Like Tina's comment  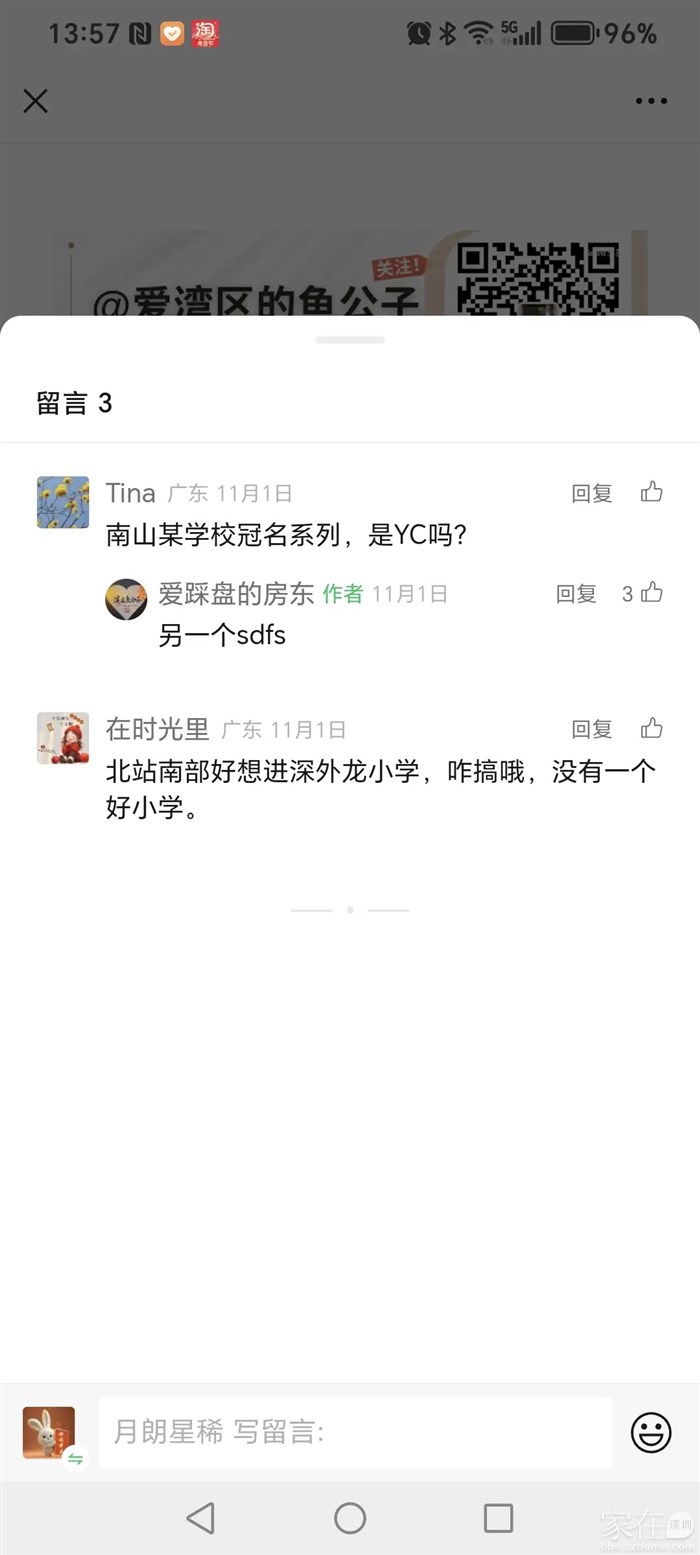pos(652,492)
